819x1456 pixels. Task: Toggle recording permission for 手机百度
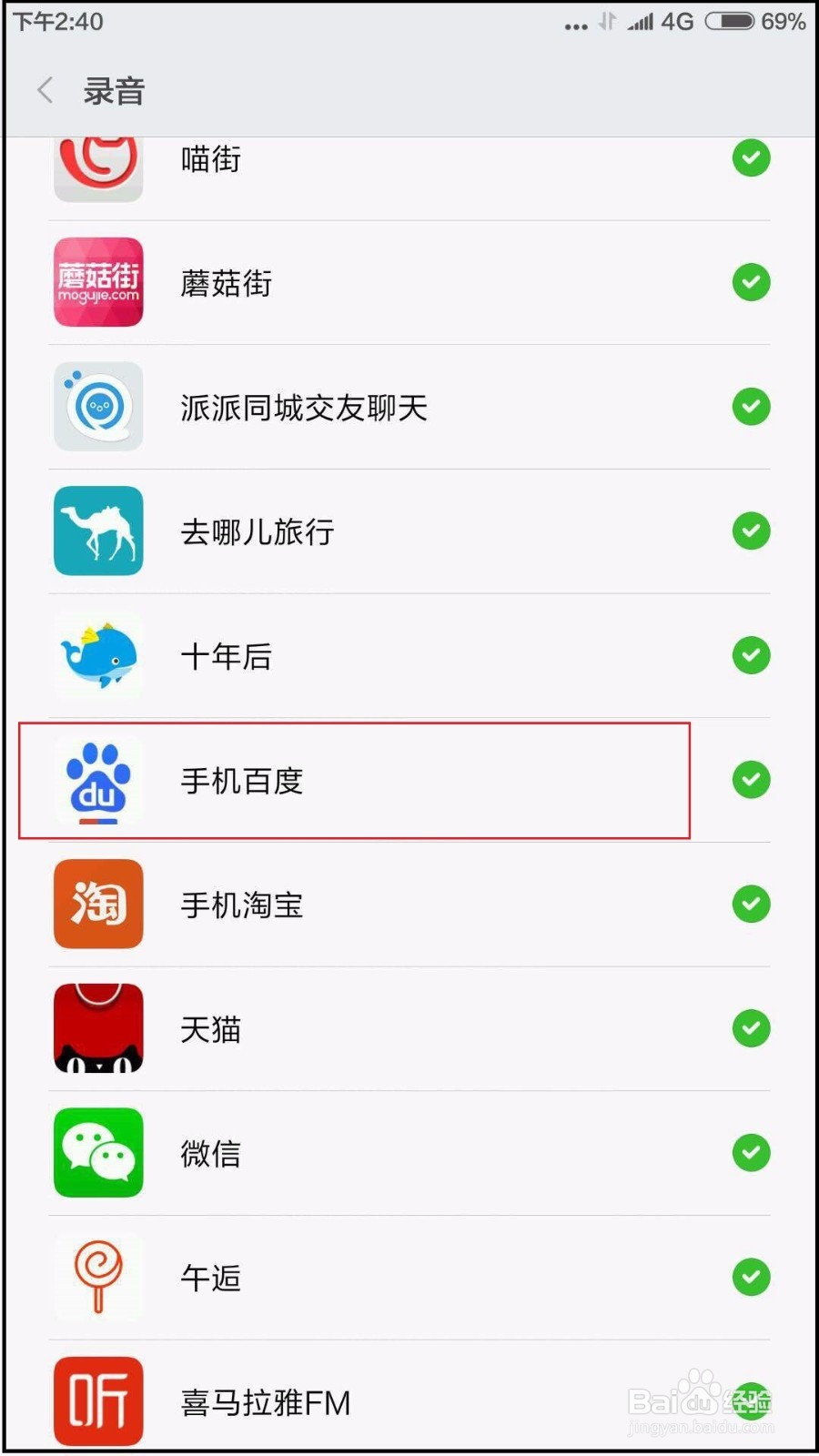[751, 780]
